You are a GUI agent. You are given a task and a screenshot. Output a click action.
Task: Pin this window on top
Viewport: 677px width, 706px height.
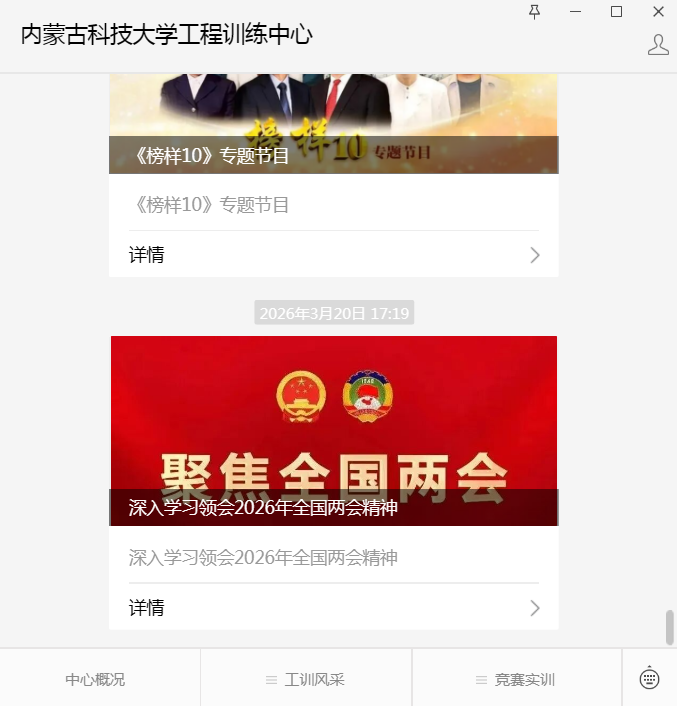pyautogui.click(x=534, y=12)
